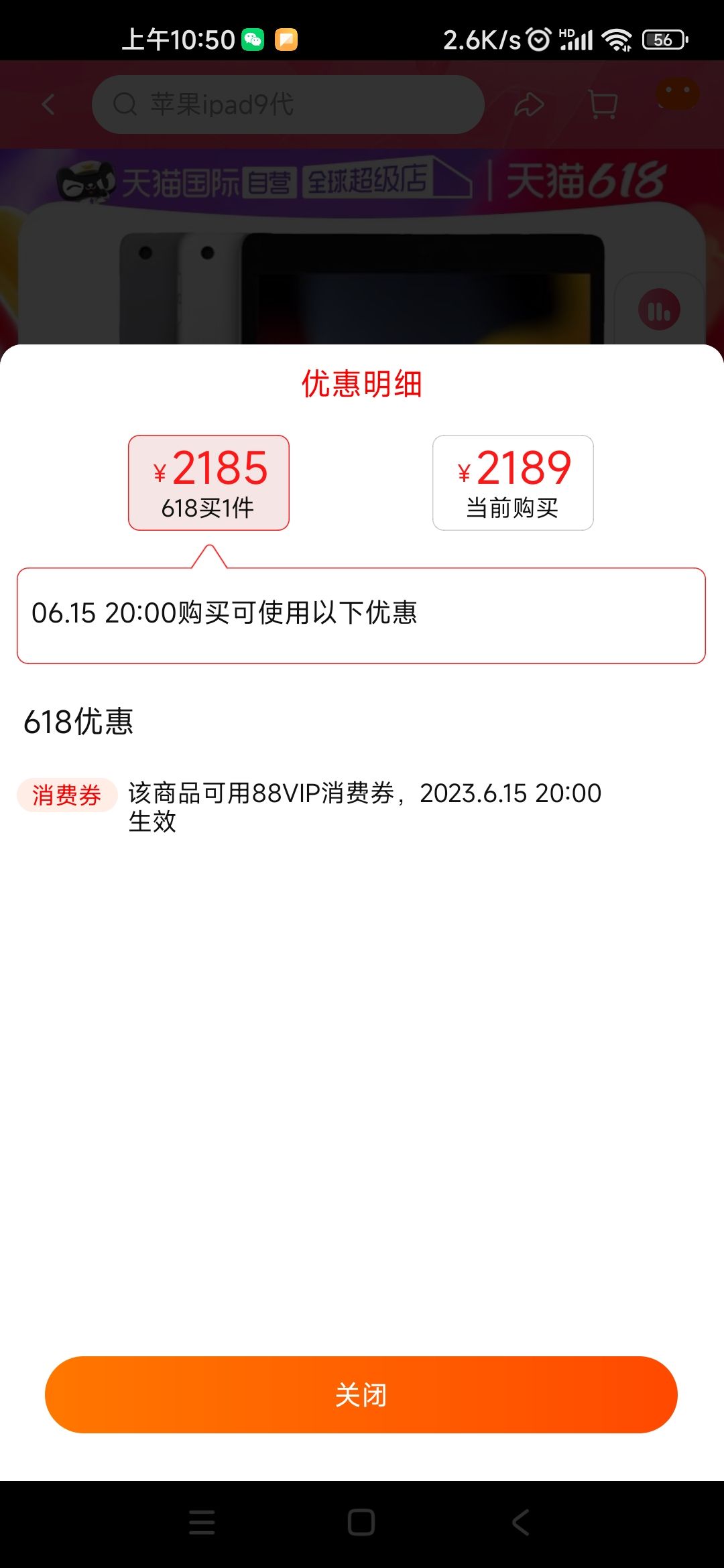Select the ¥2185 618买1件 price option

click(x=208, y=482)
